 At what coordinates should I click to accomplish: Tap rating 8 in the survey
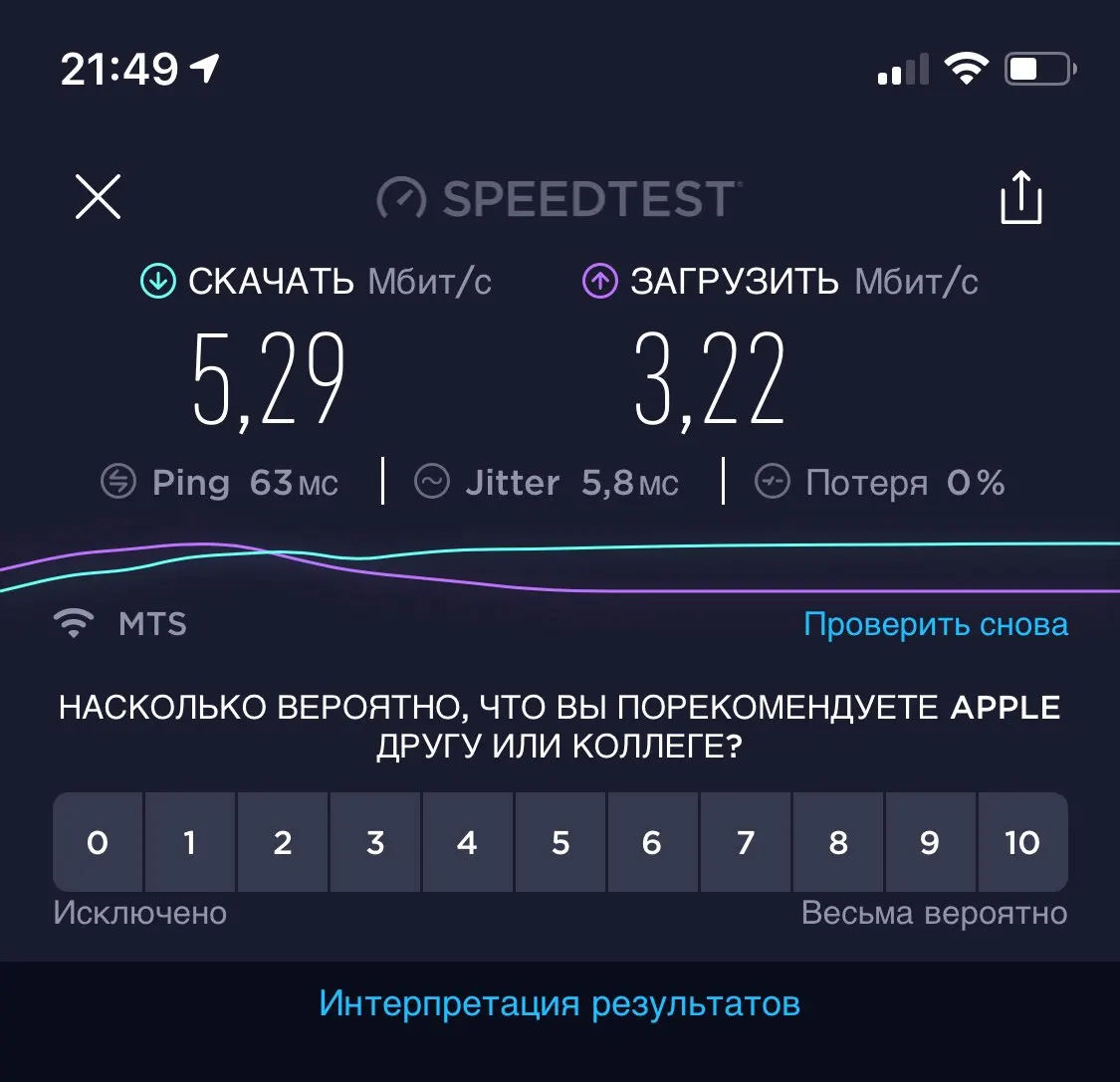[x=838, y=842]
